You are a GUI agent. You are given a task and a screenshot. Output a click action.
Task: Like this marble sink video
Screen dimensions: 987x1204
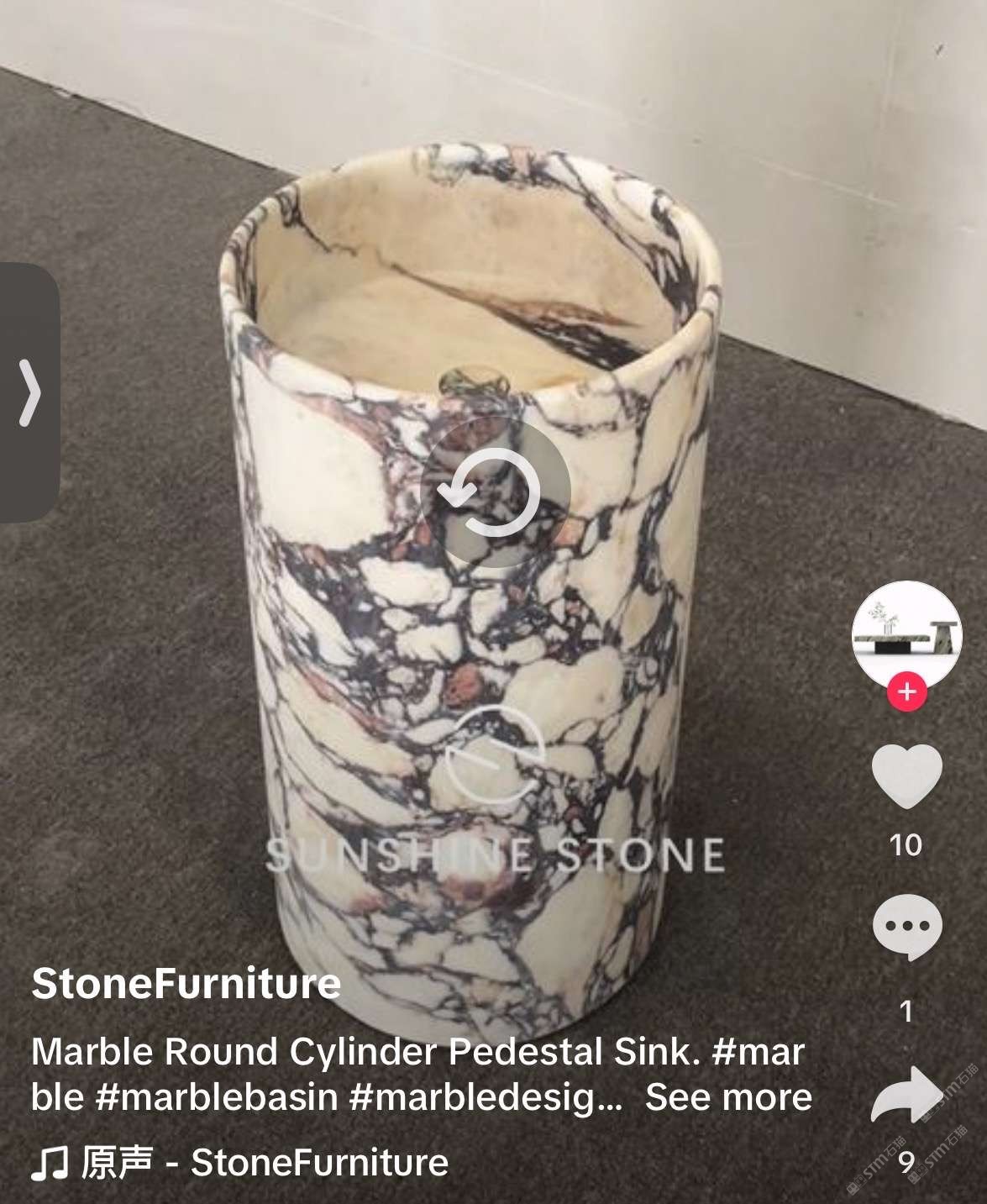[x=906, y=776]
